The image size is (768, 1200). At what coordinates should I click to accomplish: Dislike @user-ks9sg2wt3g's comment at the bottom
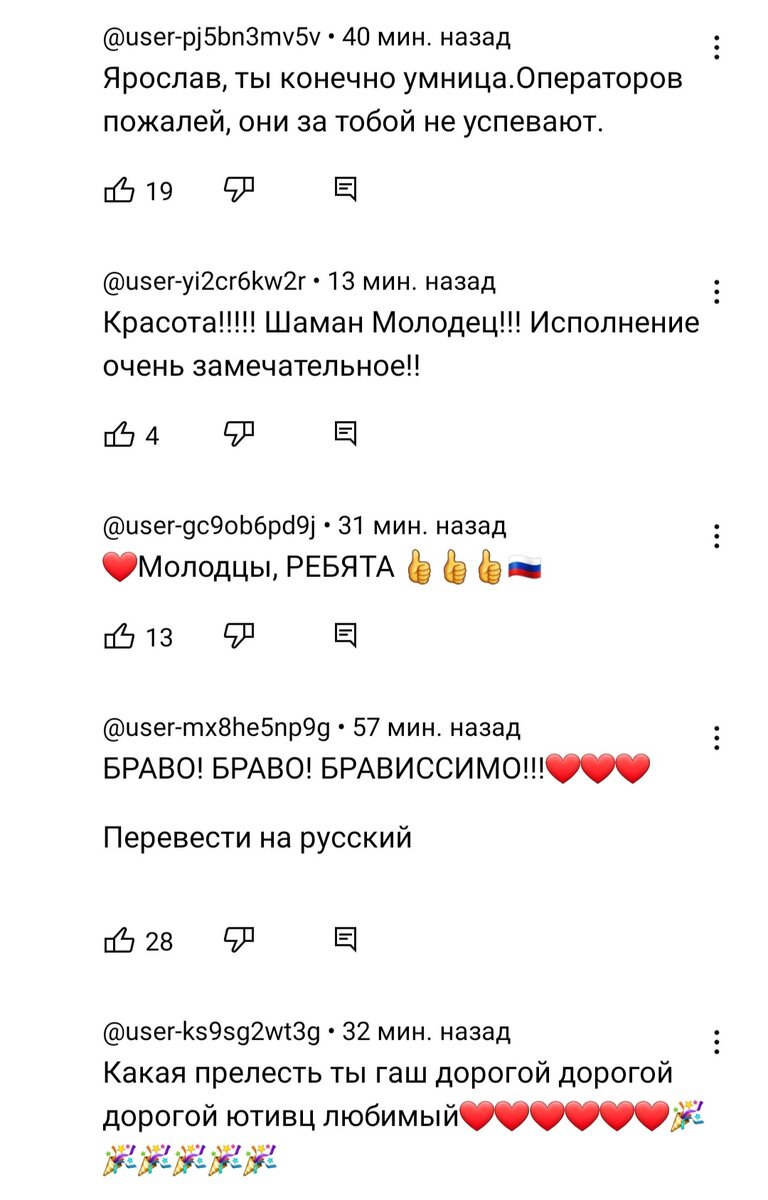tap(240, 1195)
